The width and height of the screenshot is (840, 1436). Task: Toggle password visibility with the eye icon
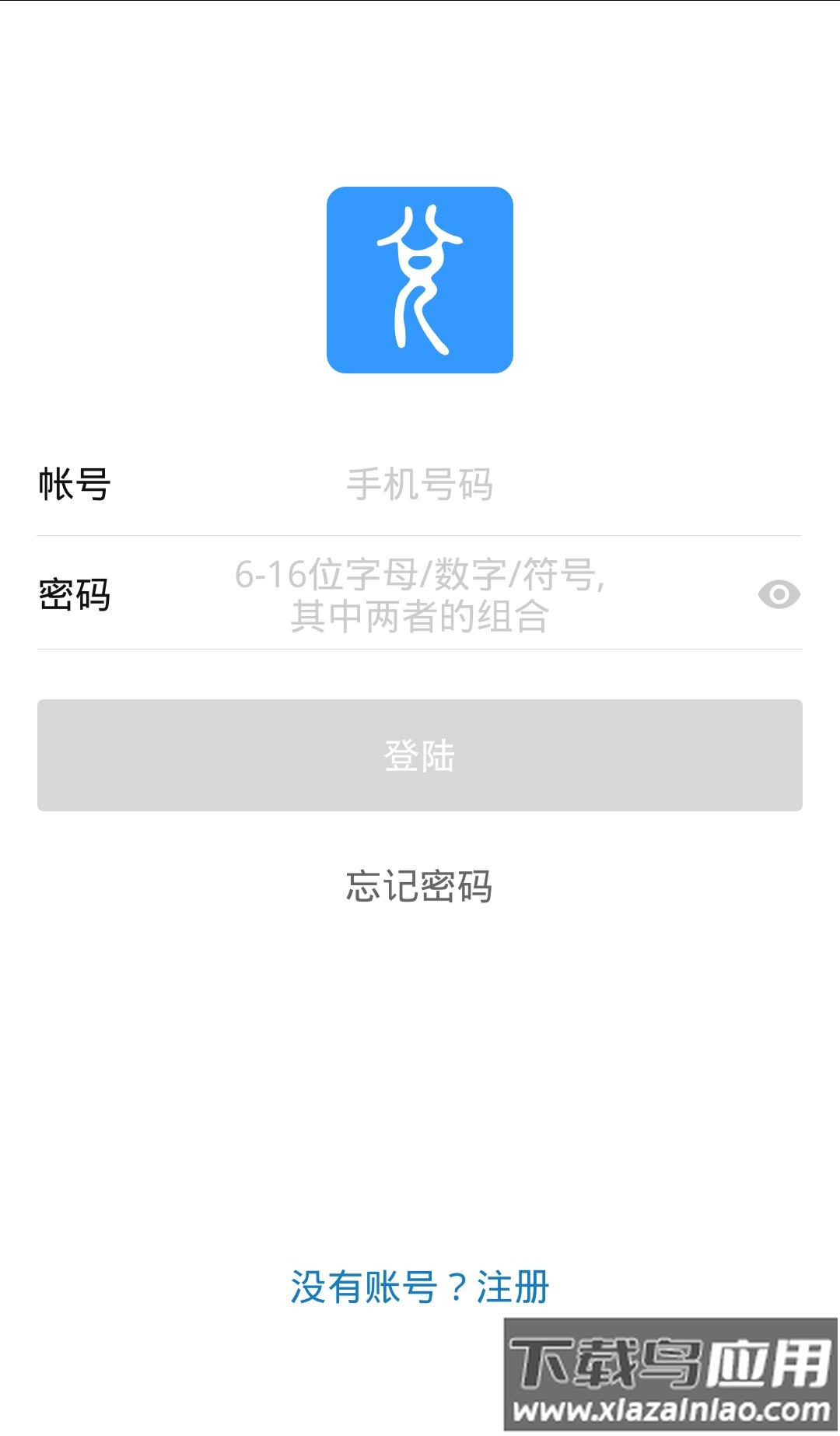pyautogui.click(x=778, y=595)
